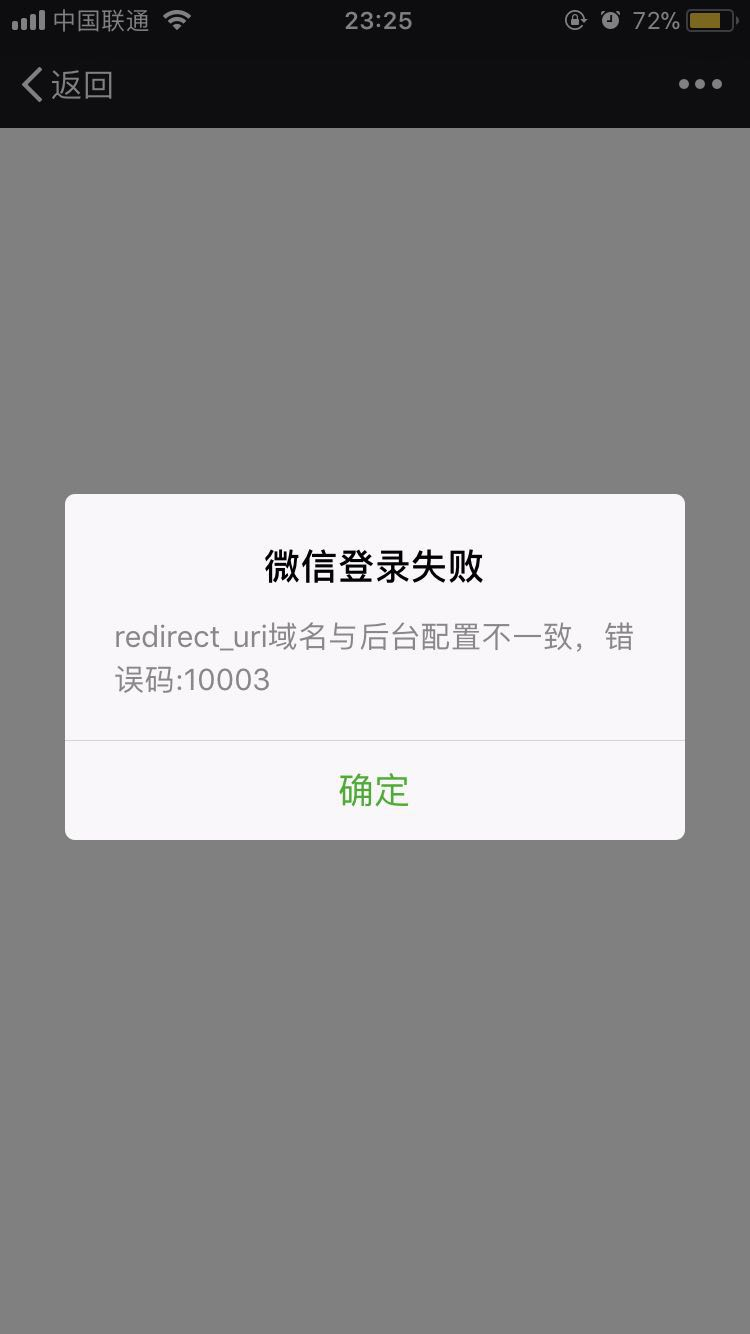Confirm the dialog with 确定
750x1334 pixels.
[375, 790]
